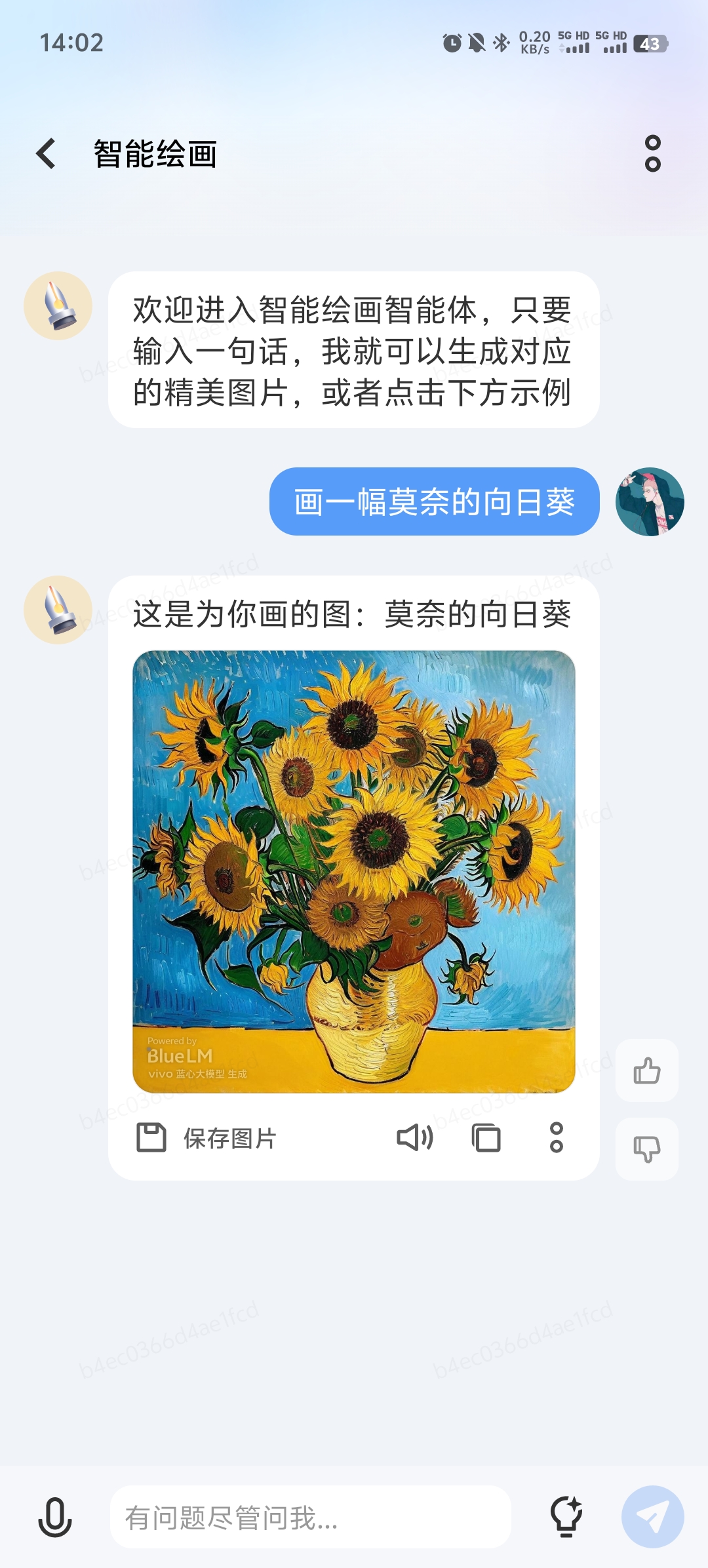This screenshot has width=708, height=1568.
Task: Open the lightbulb inspiration suggestions
Action: (566, 1518)
